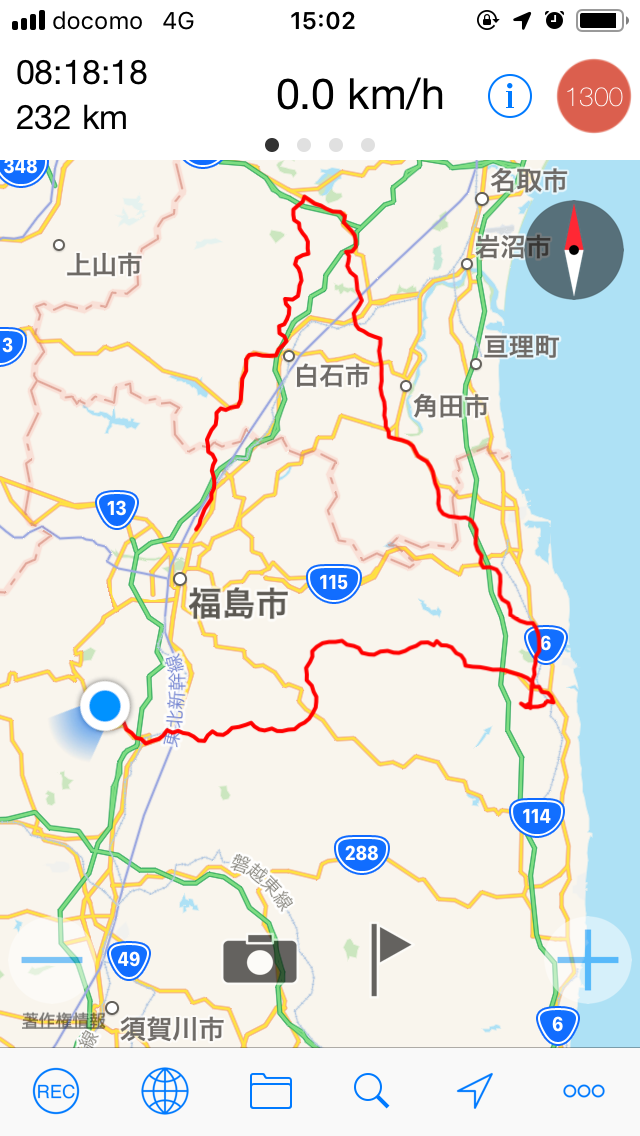Center map on current location arrow
This screenshot has width=640, height=1136.
[475, 1091]
